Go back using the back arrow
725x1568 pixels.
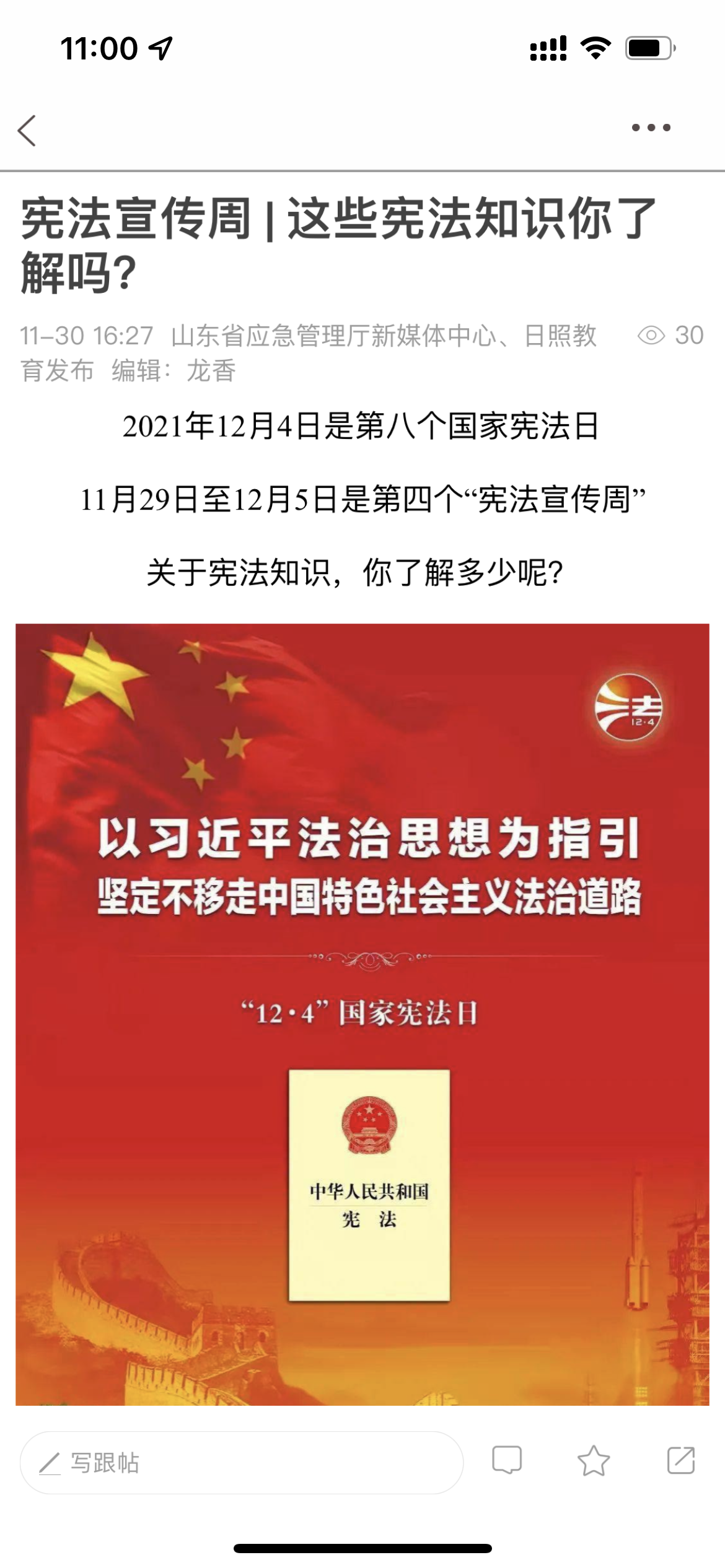27,131
